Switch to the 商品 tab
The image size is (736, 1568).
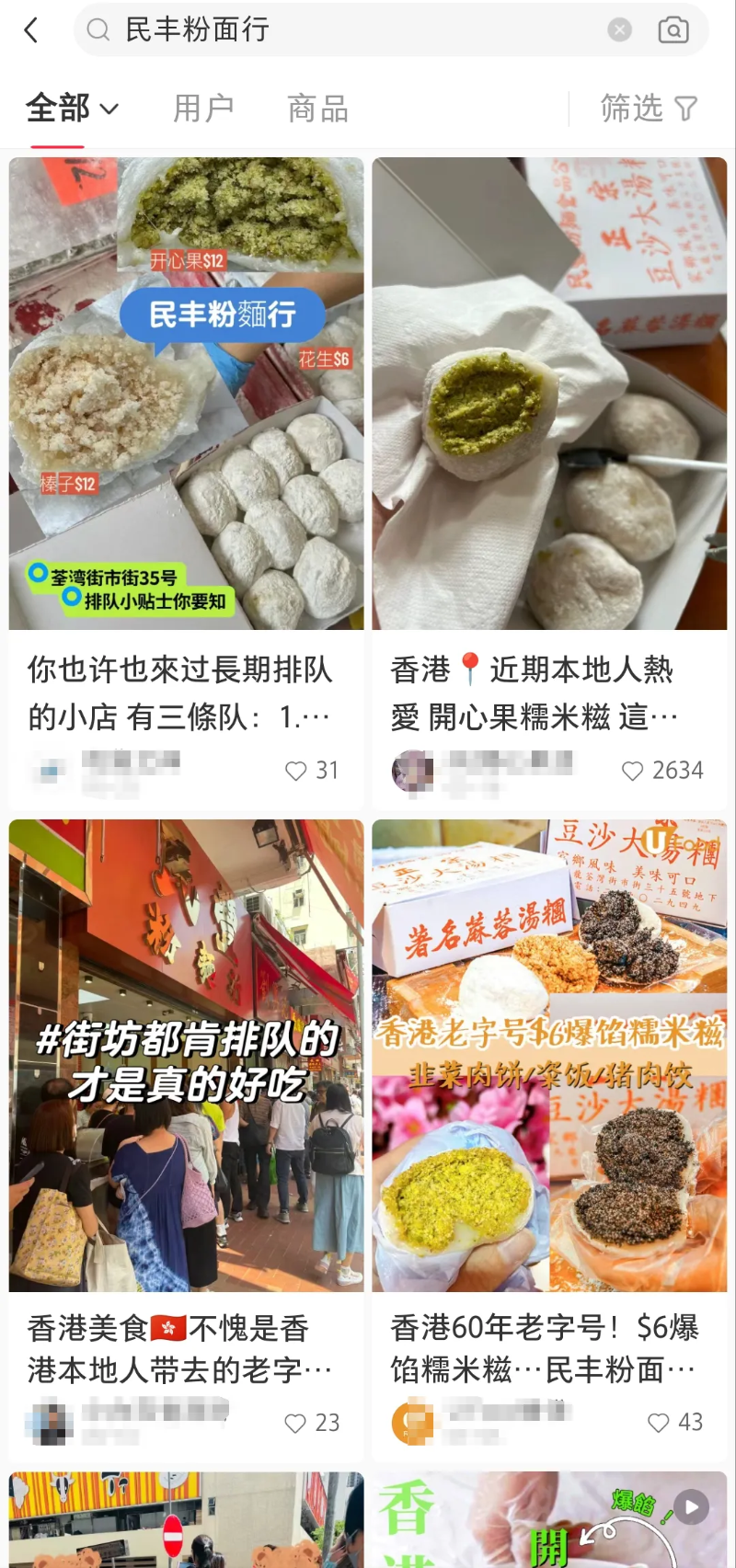[316, 108]
